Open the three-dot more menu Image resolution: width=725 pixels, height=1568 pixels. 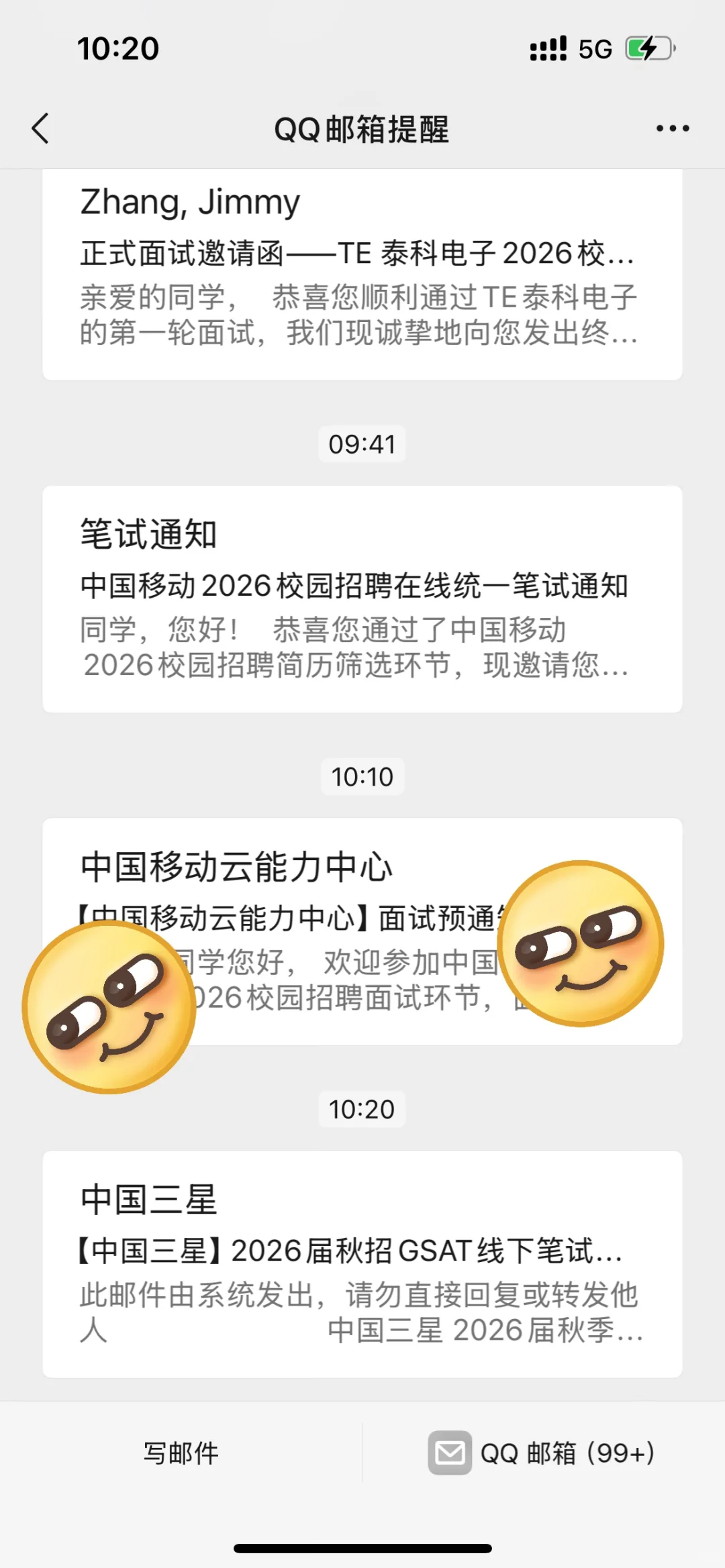point(672,128)
